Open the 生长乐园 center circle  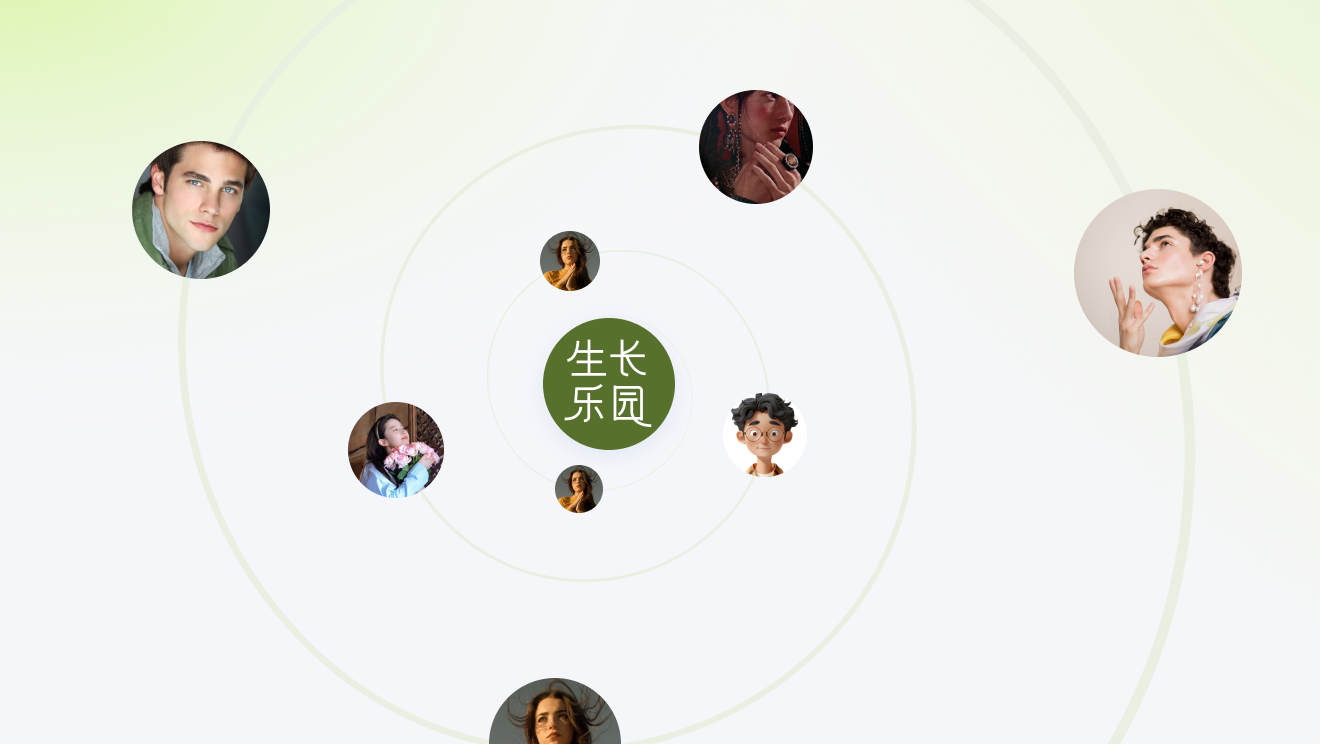(609, 384)
